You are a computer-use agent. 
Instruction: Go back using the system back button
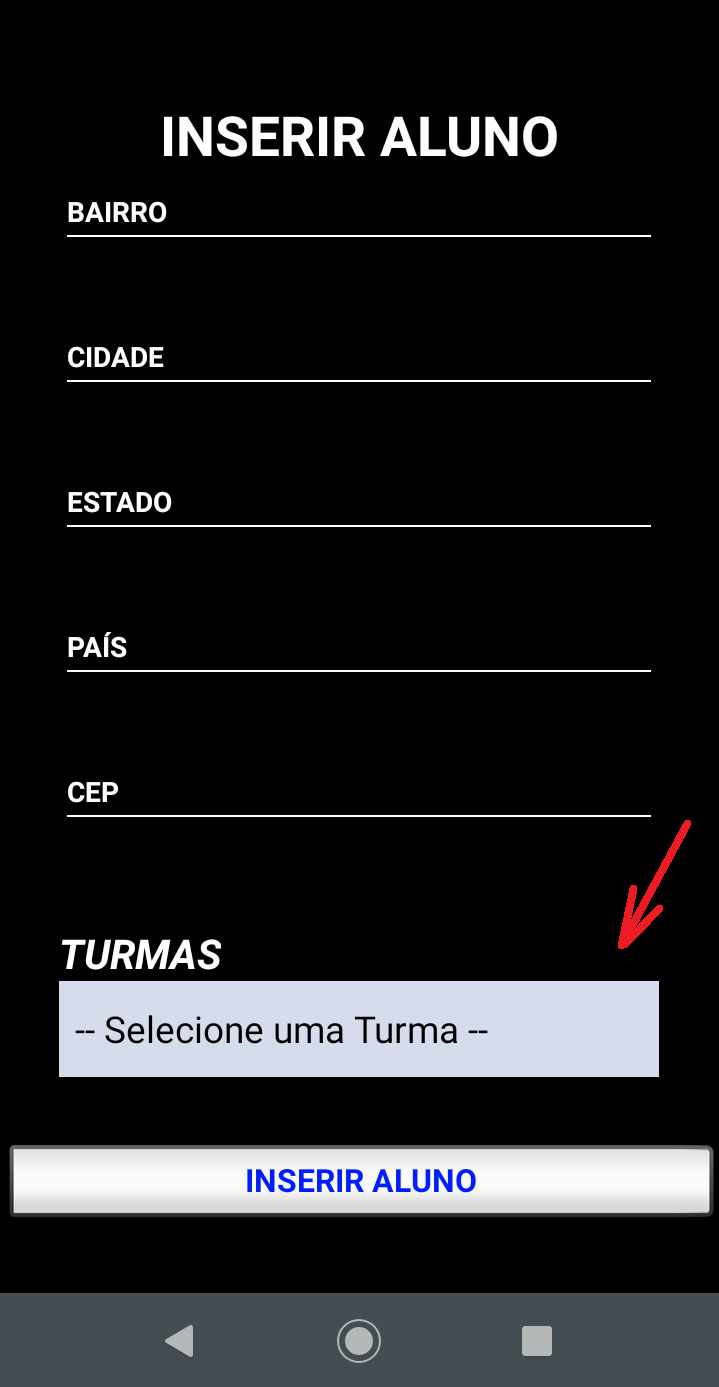pos(180,1341)
